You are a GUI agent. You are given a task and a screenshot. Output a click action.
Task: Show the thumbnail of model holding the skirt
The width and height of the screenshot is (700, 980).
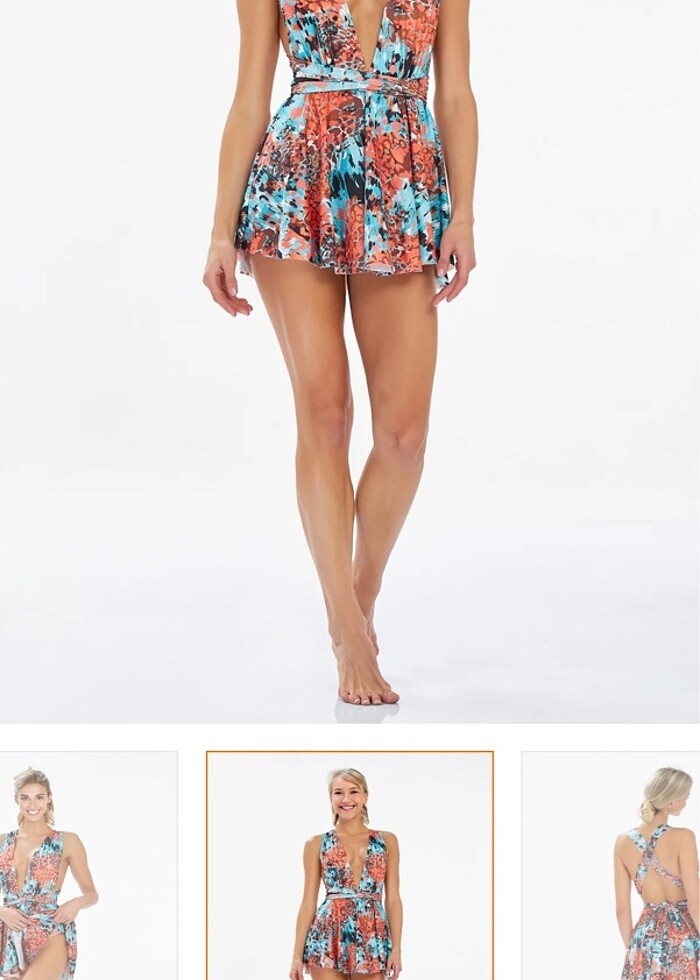coord(88,866)
